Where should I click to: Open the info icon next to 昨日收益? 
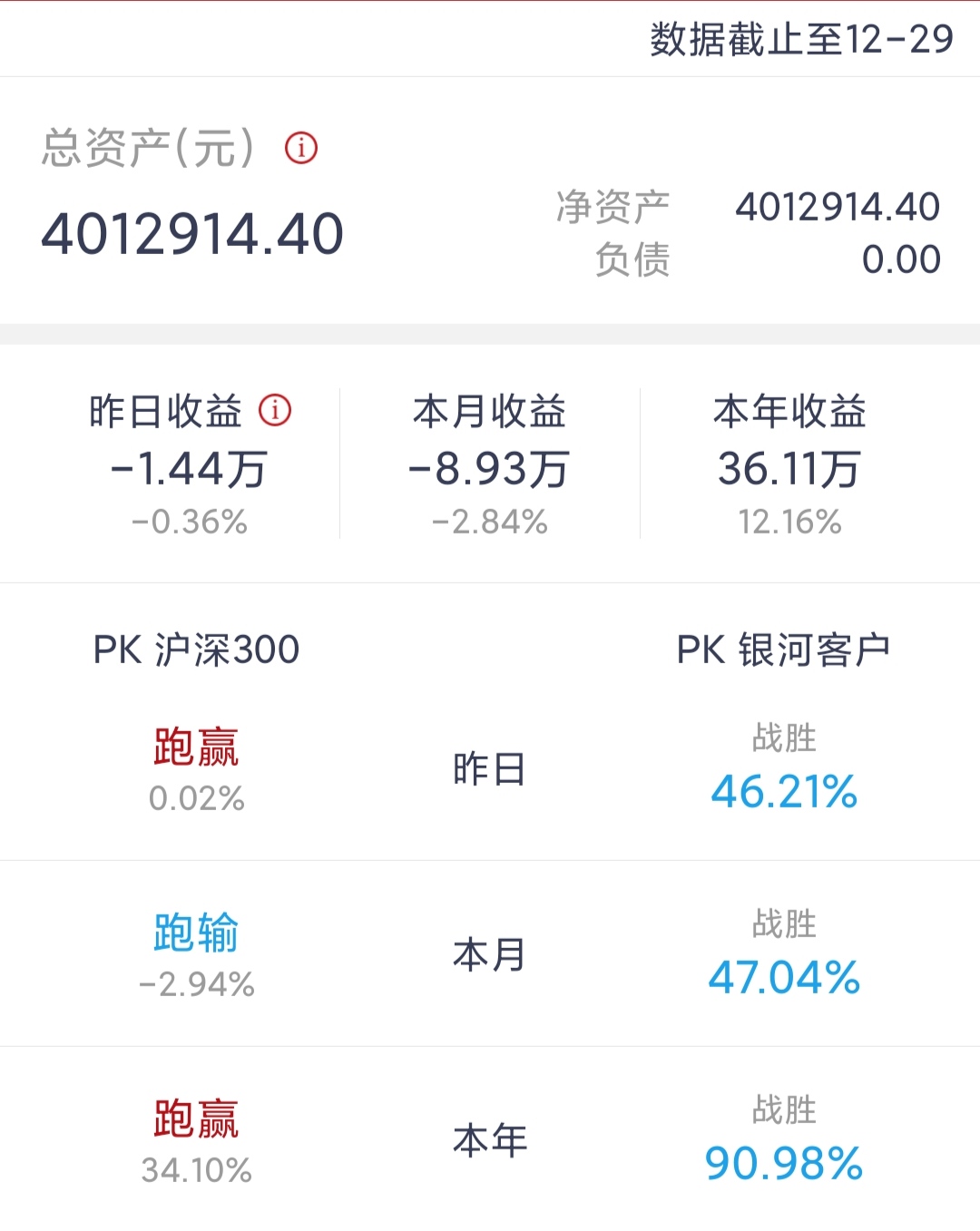pyautogui.click(x=275, y=411)
